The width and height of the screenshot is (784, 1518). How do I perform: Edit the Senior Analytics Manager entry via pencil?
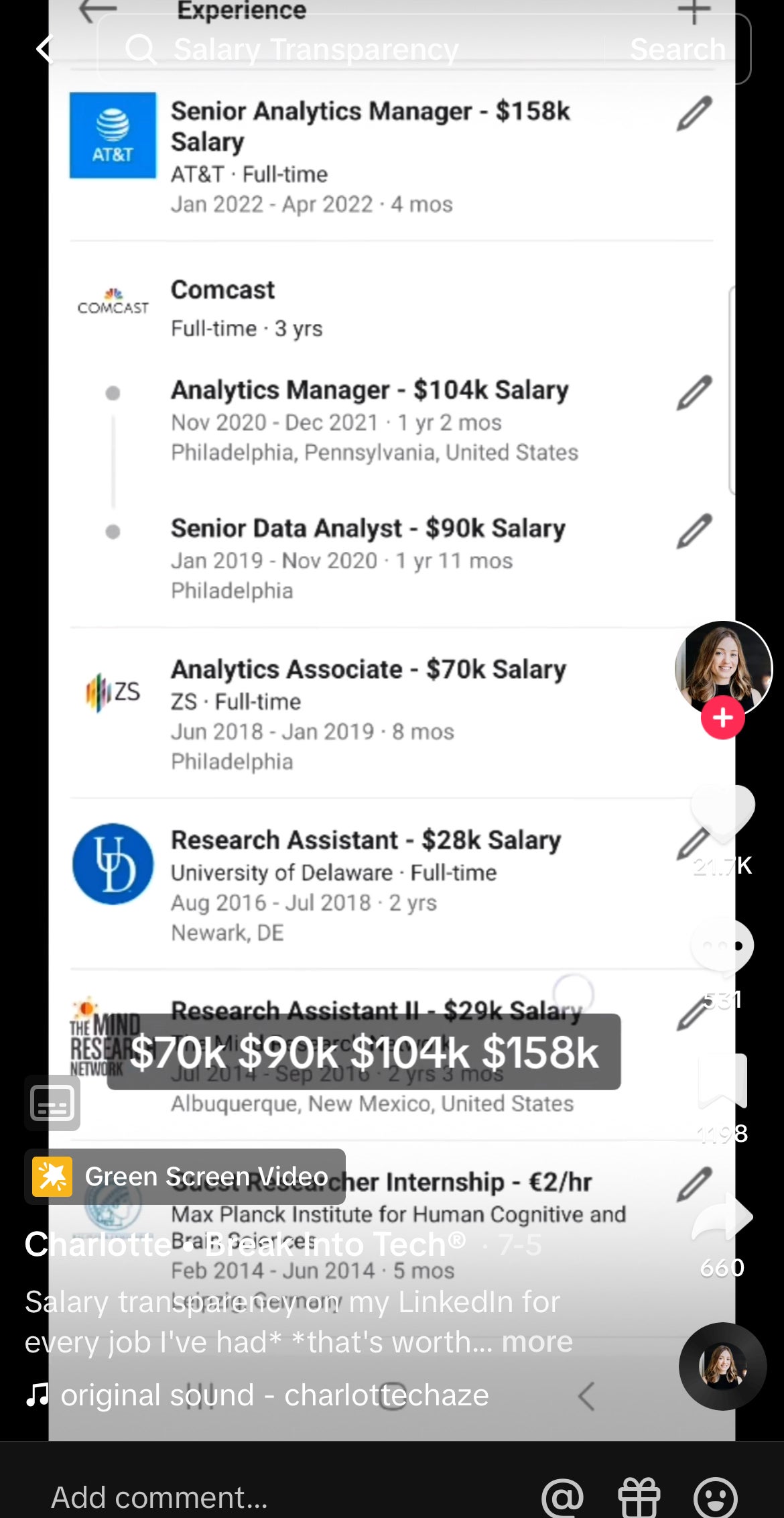(x=696, y=114)
